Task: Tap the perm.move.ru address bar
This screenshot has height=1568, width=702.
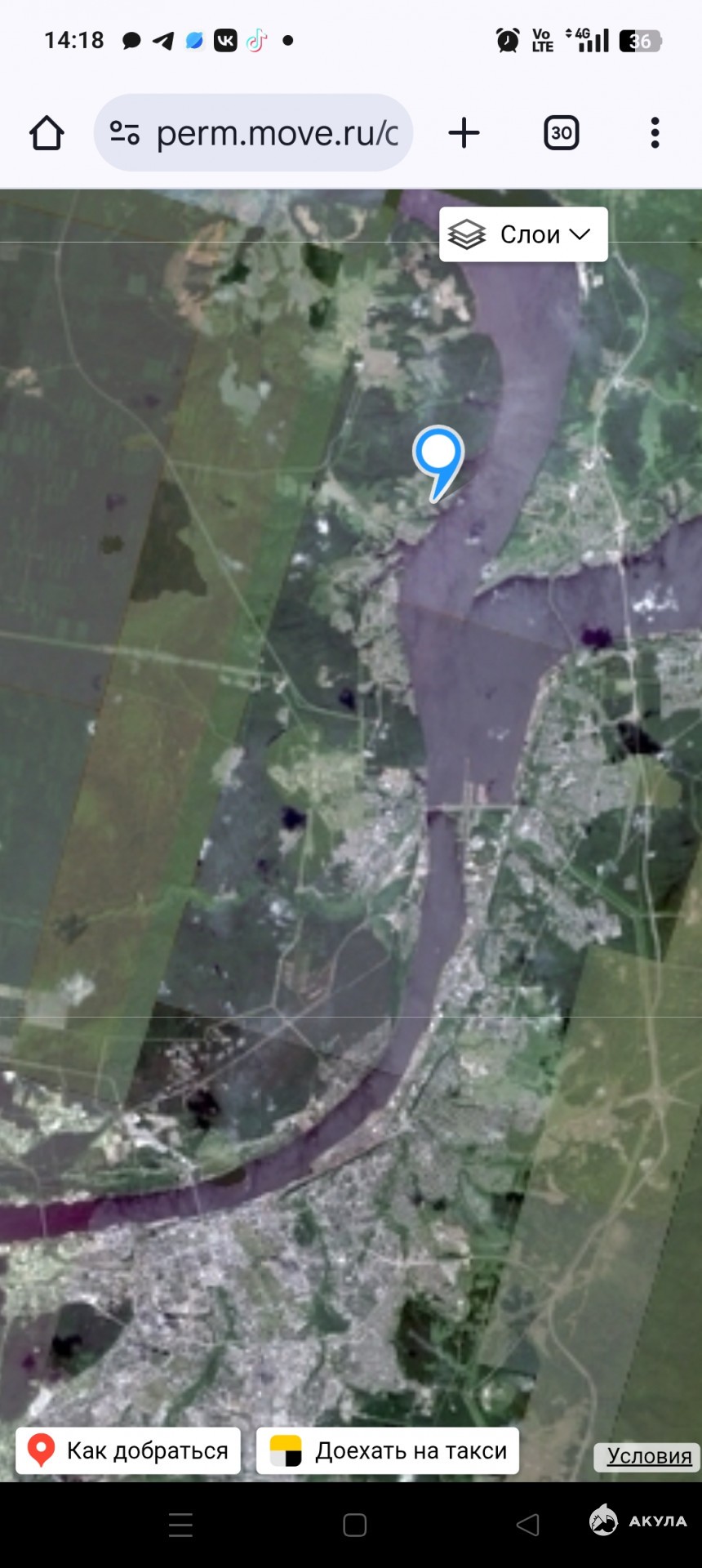Action: [x=253, y=133]
